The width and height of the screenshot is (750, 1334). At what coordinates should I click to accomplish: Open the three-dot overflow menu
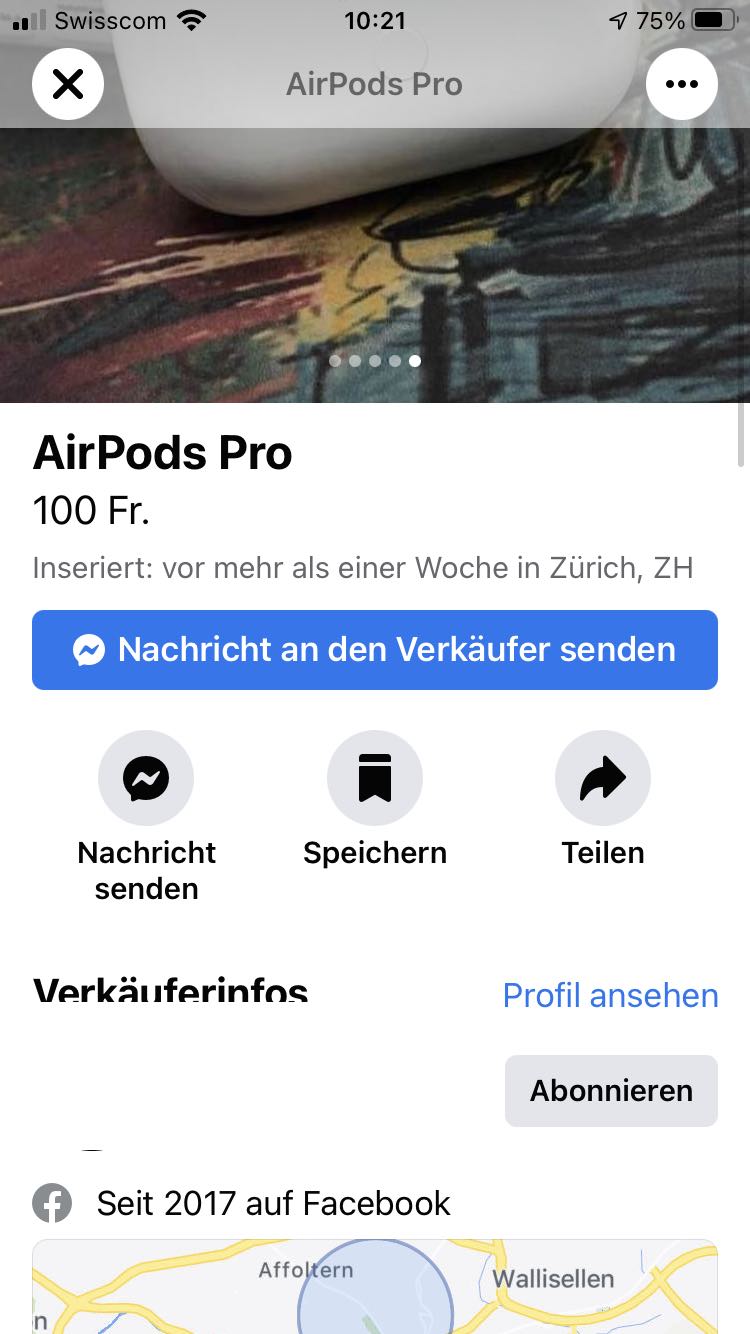pos(682,84)
